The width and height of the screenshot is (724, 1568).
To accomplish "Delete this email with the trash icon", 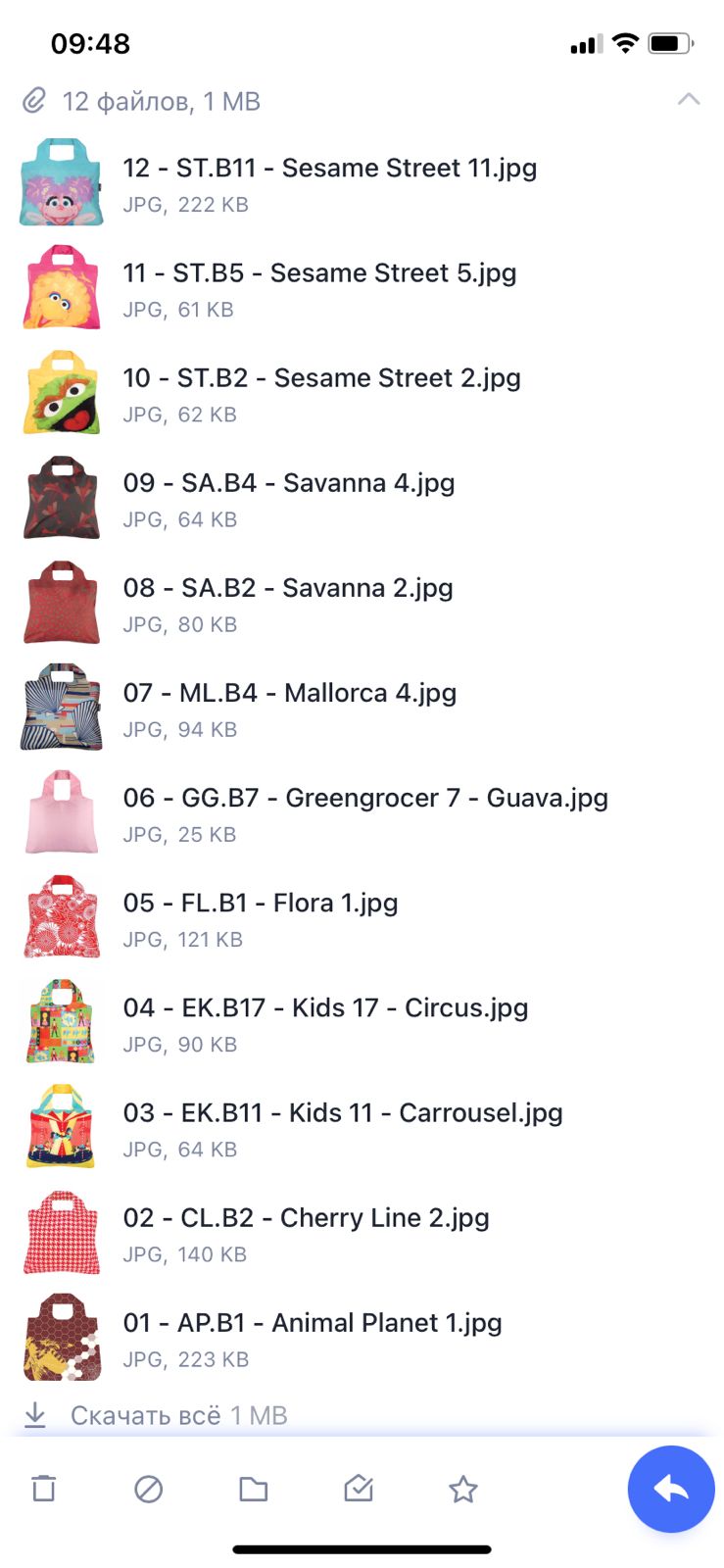I will click(x=44, y=1489).
